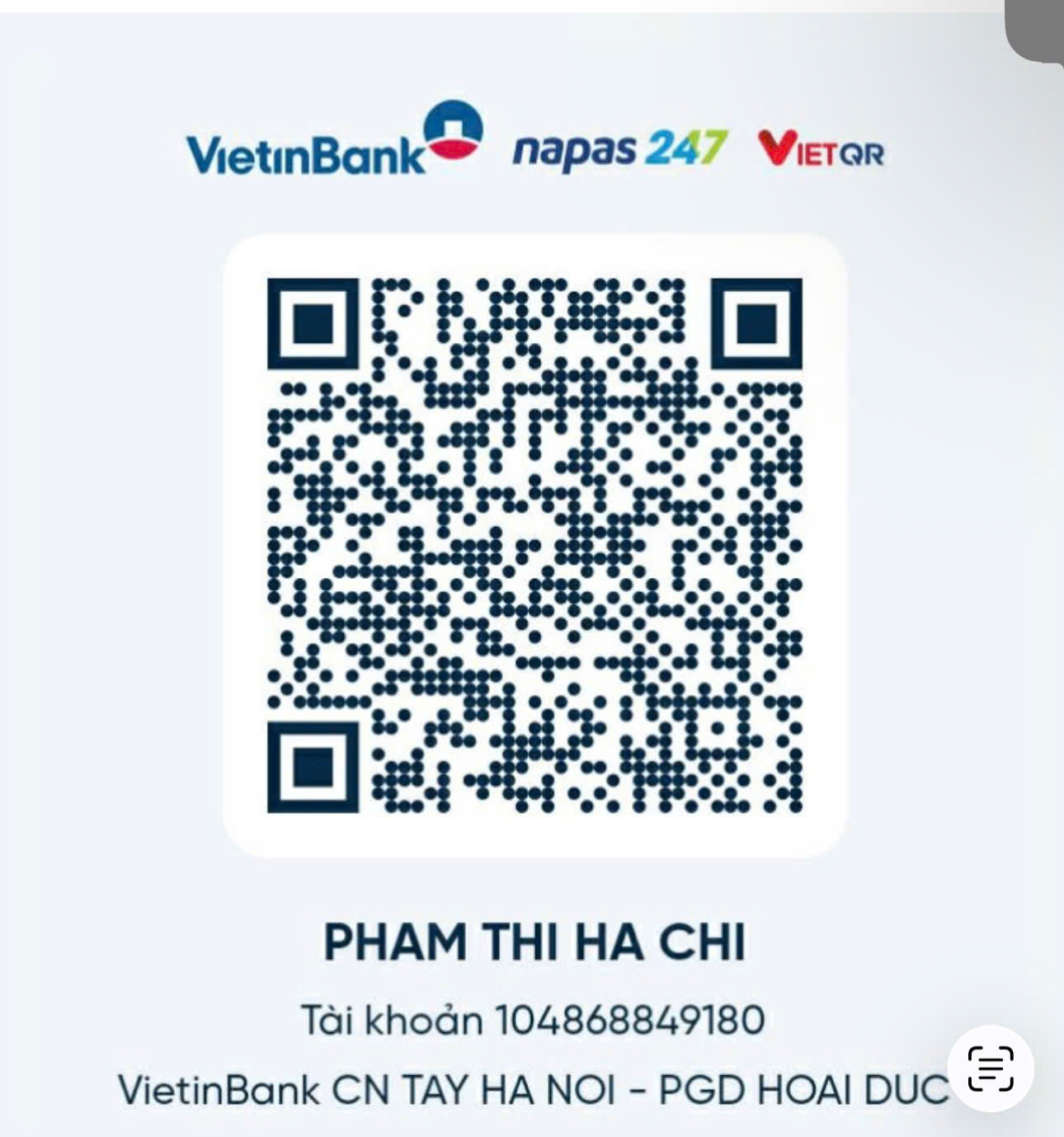Tap the scan text icon

(x=990, y=1069)
